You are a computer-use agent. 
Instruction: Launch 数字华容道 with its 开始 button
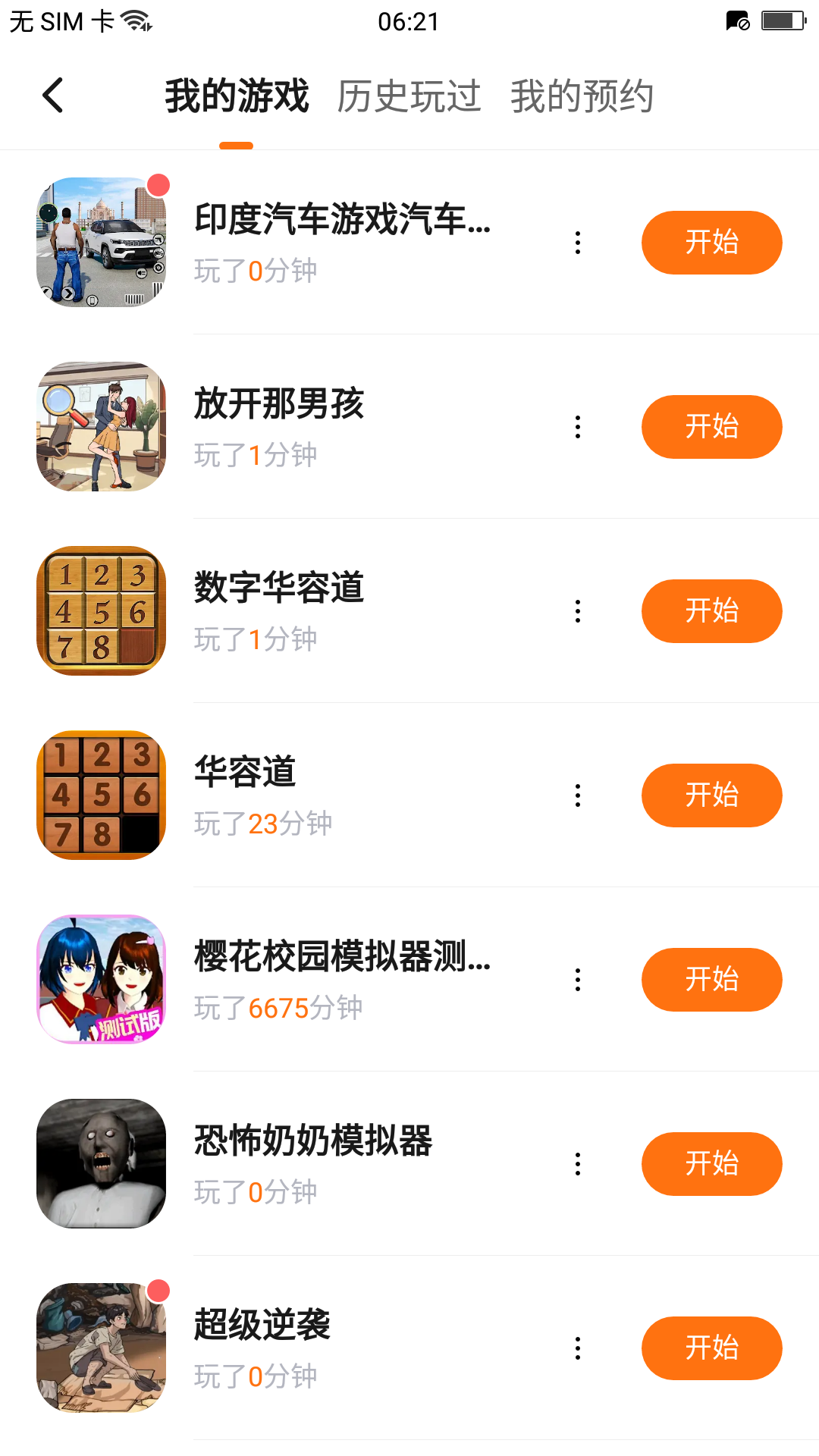click(x=711, y=611)
